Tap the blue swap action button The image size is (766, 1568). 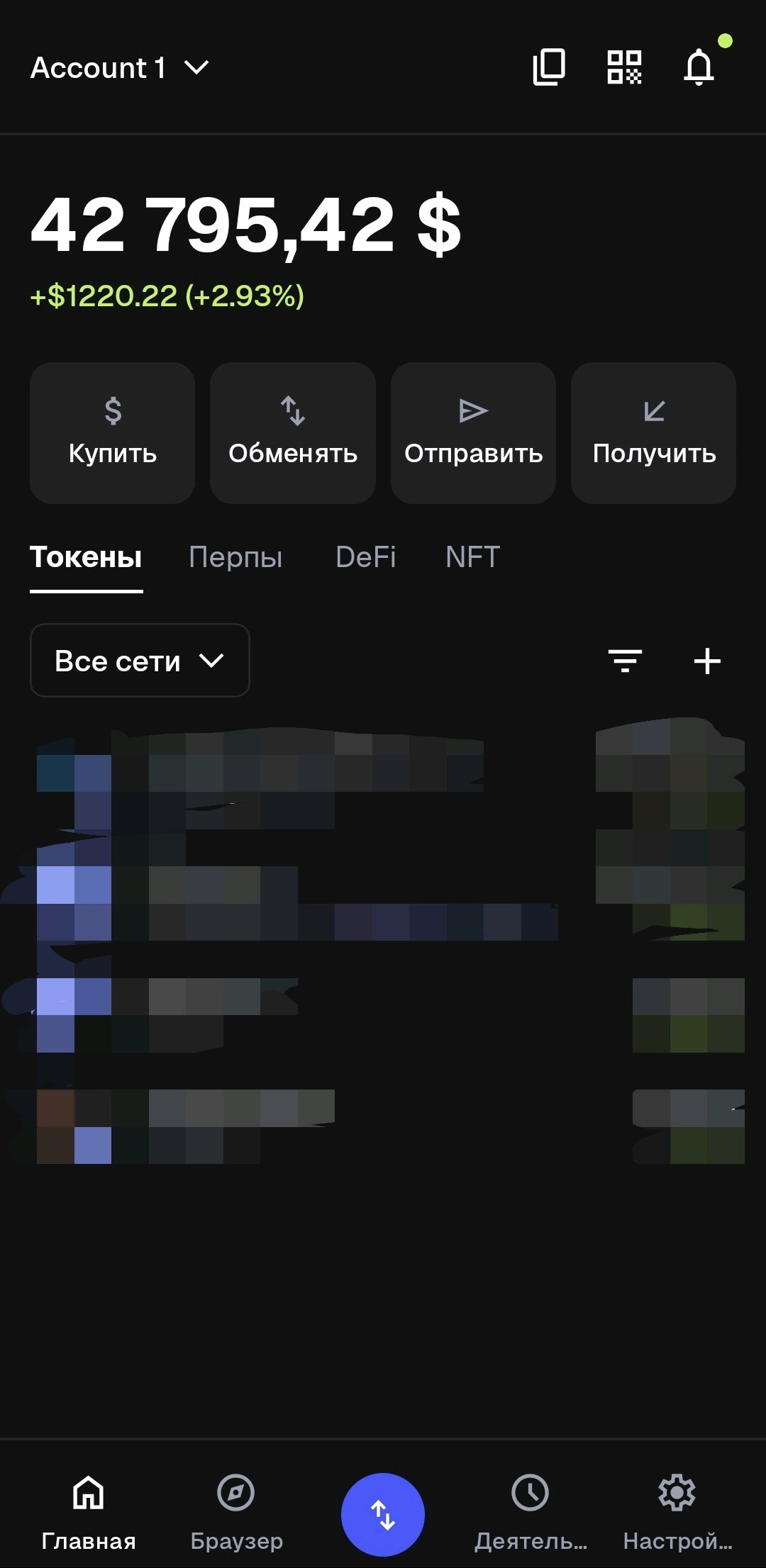coord(383,1514)
